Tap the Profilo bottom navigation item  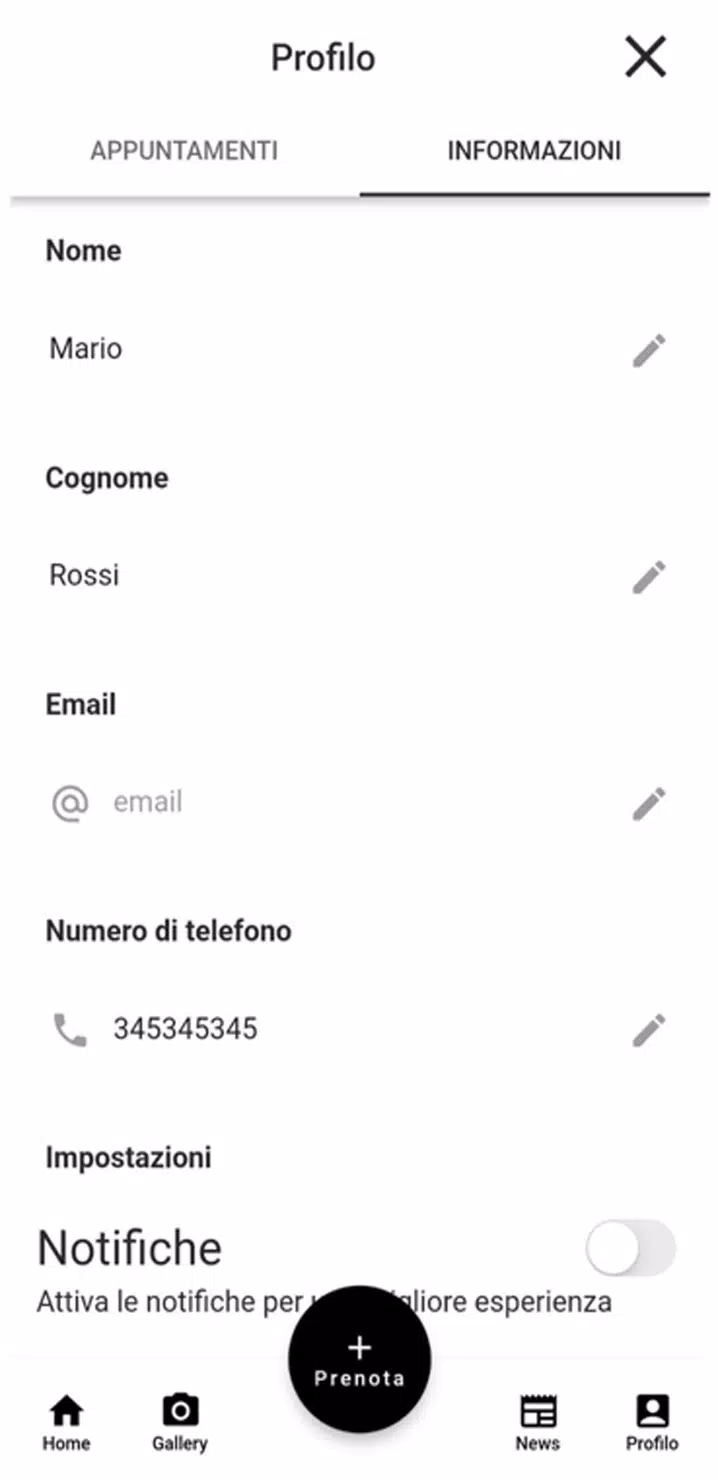(x=652, y=1422)
